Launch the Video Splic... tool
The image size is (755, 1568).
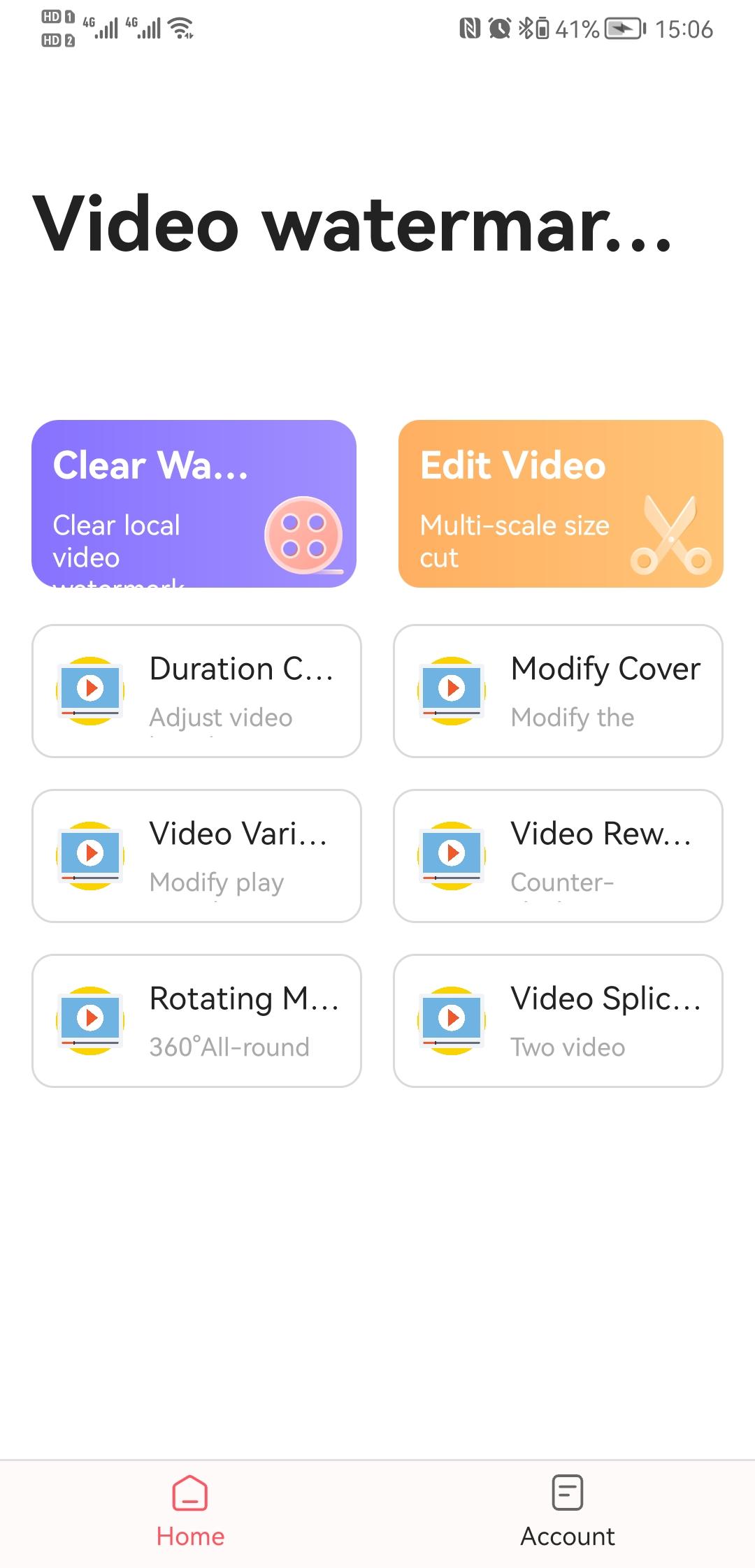(x=558, y=1021)
